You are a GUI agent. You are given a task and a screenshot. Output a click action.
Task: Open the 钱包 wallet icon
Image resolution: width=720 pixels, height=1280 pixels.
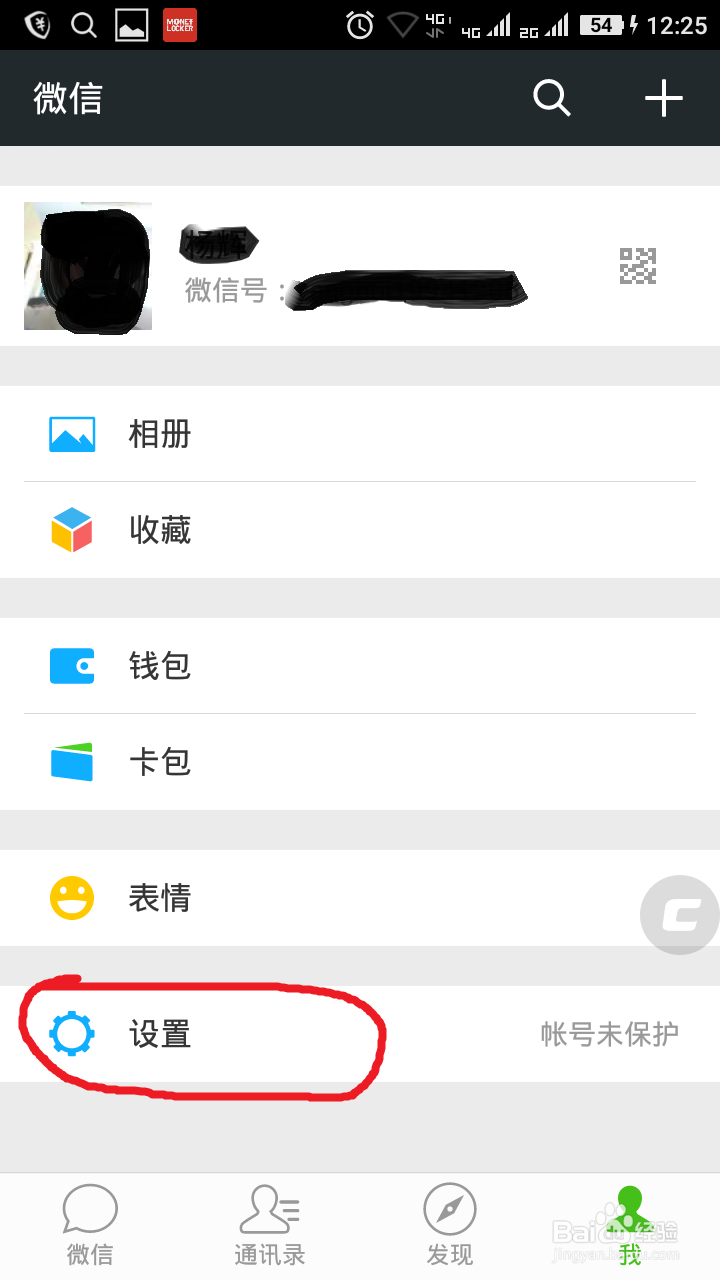[x=70, y=665]
